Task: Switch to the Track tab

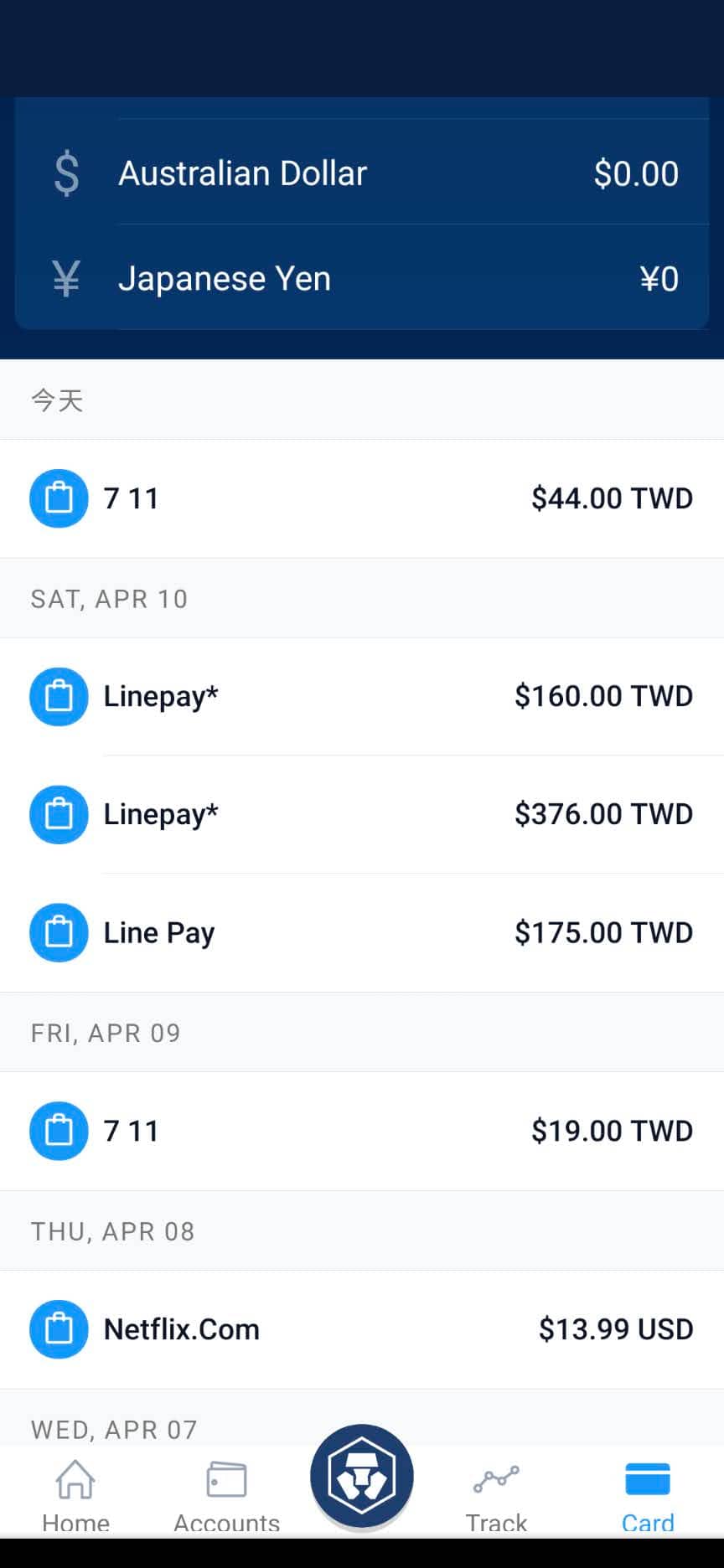Action: (497, 1495)
